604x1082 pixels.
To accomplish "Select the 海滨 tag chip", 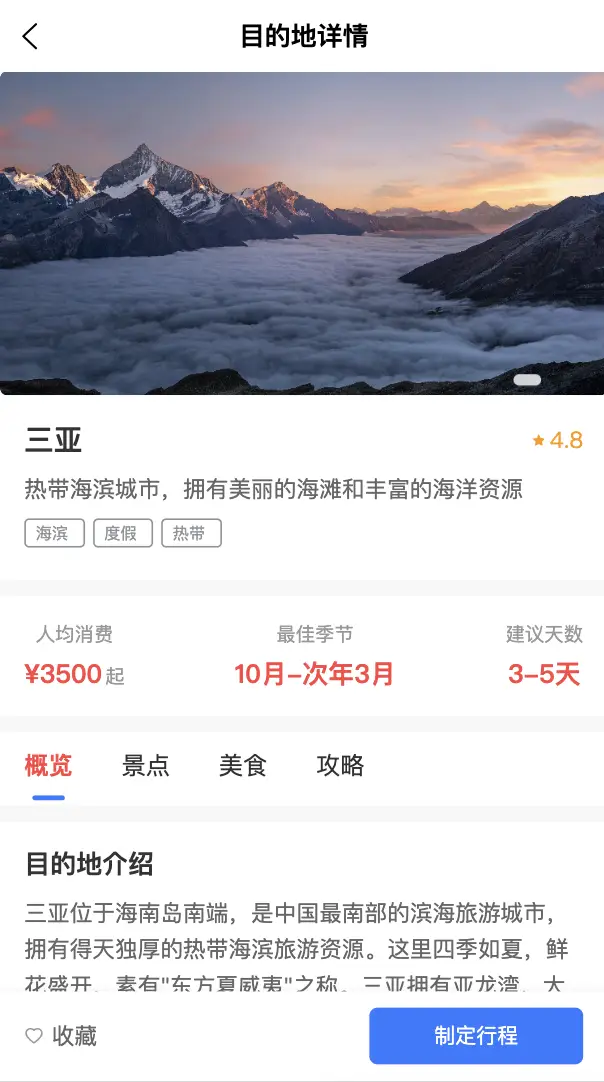I will 54,533.
